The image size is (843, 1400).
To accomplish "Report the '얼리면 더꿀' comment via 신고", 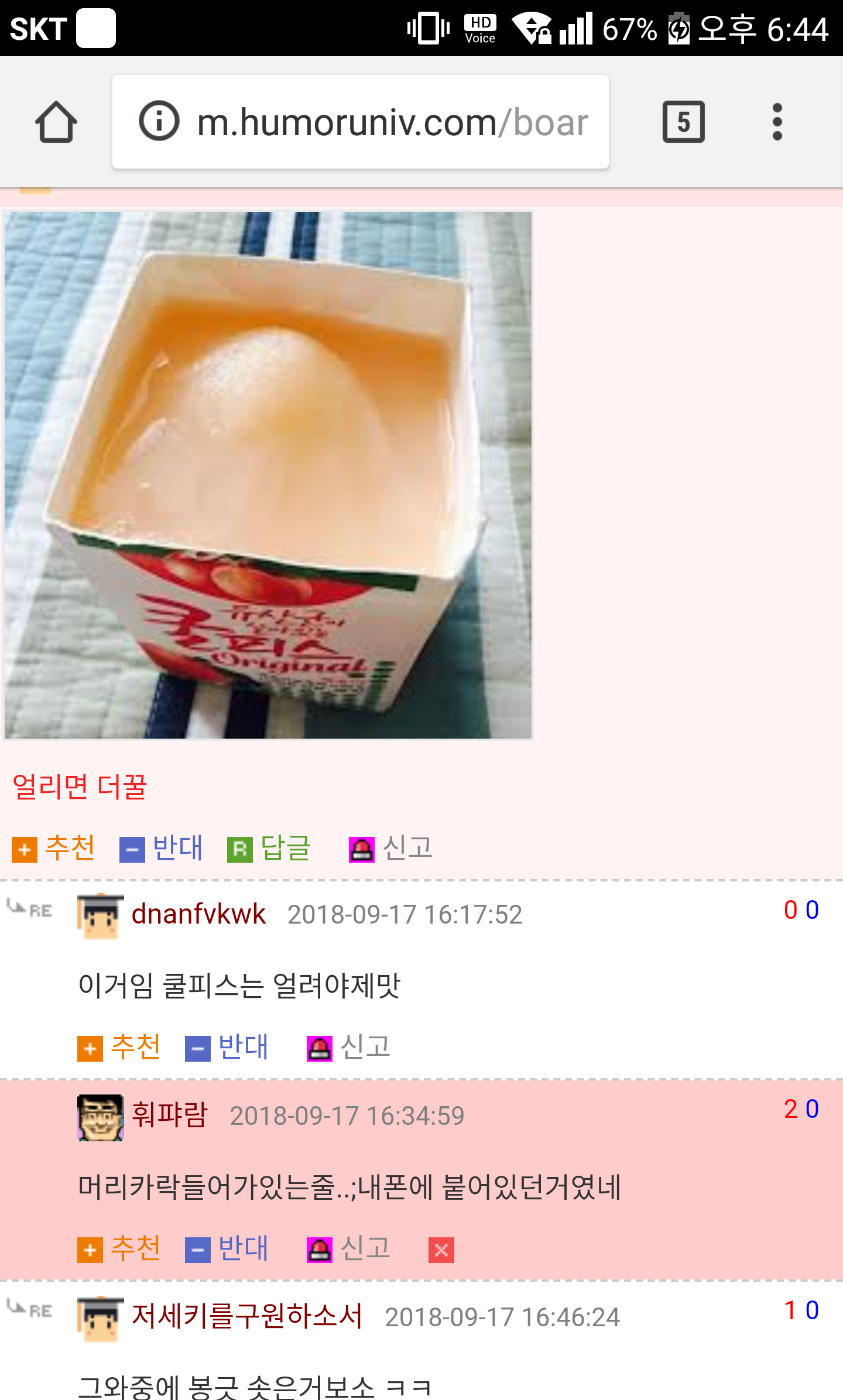I will click(x=391, y=848).
